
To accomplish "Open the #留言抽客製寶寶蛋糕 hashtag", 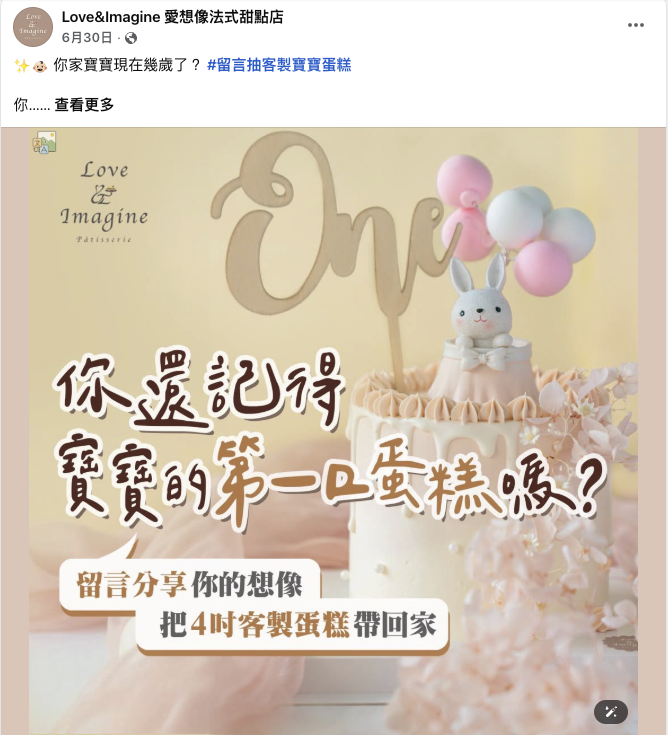I will (279, 66).
